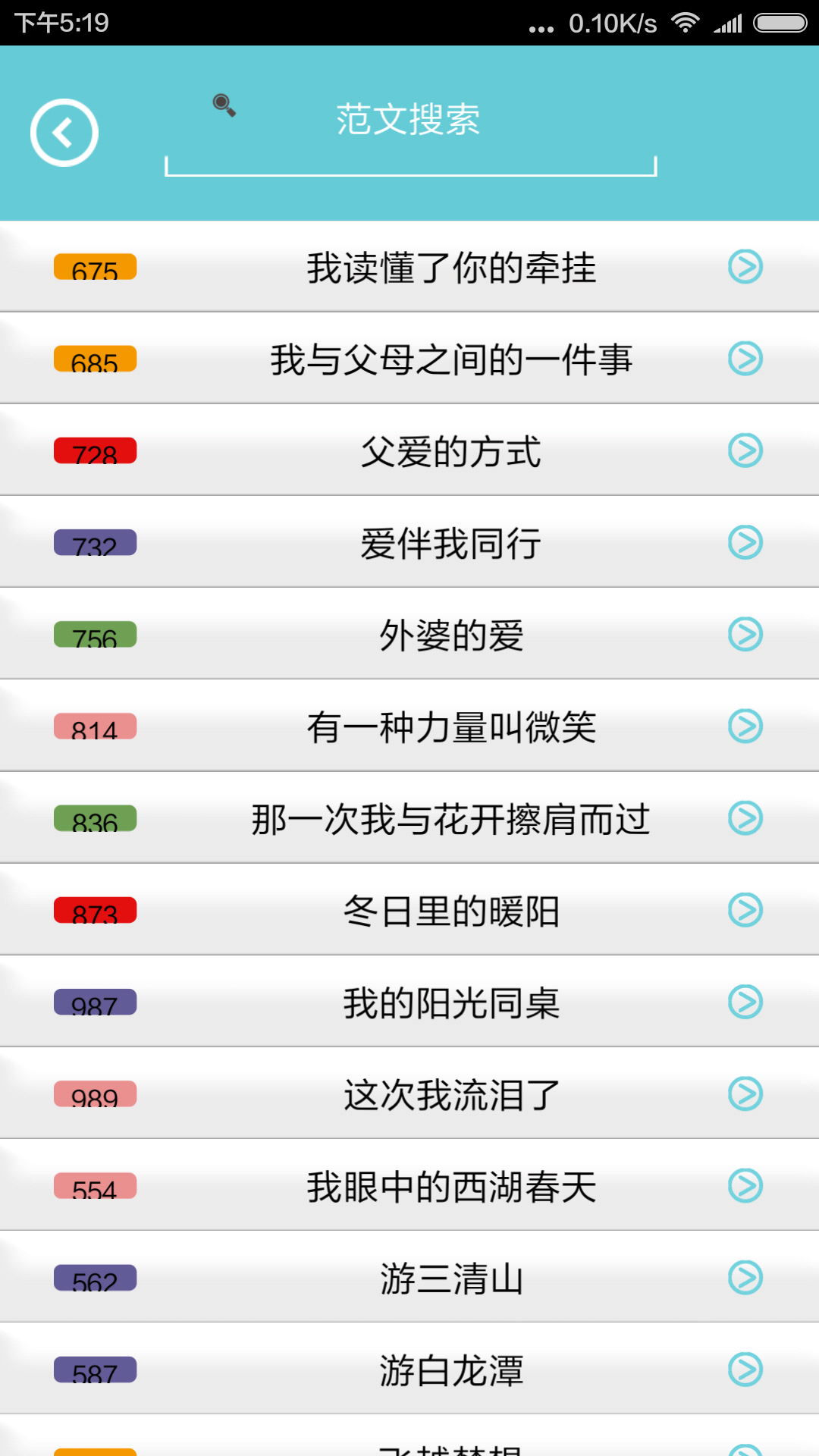The height and width of the screenshot is (1456, 819).
Task: View the essay 有一种力量叫微笑
Action: point(409,726)
